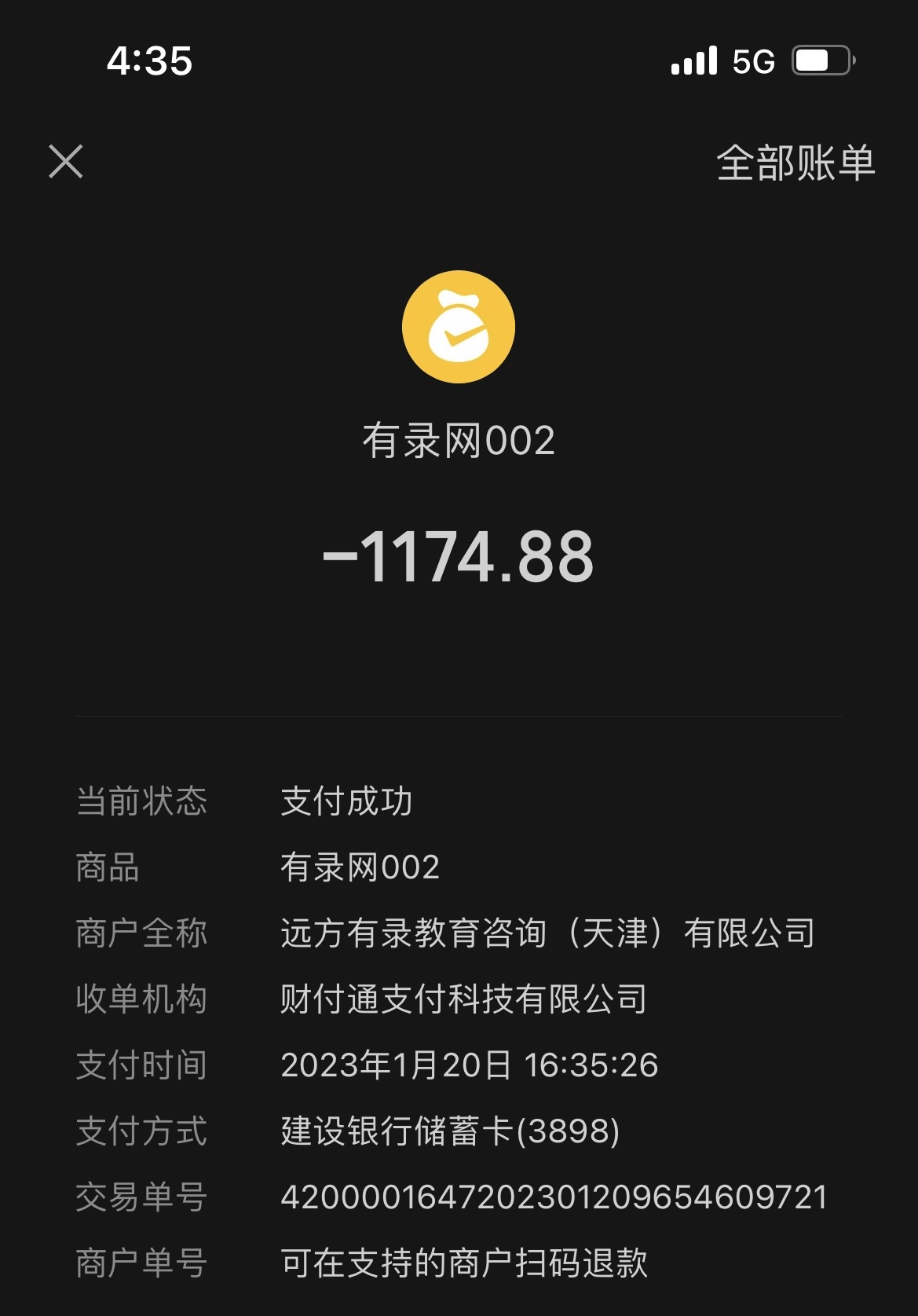Viewport: 918px width, 1316px height.
Task: Open 全部账单 (all bills)
Action: pyautogui.click(x=795, y=163)
